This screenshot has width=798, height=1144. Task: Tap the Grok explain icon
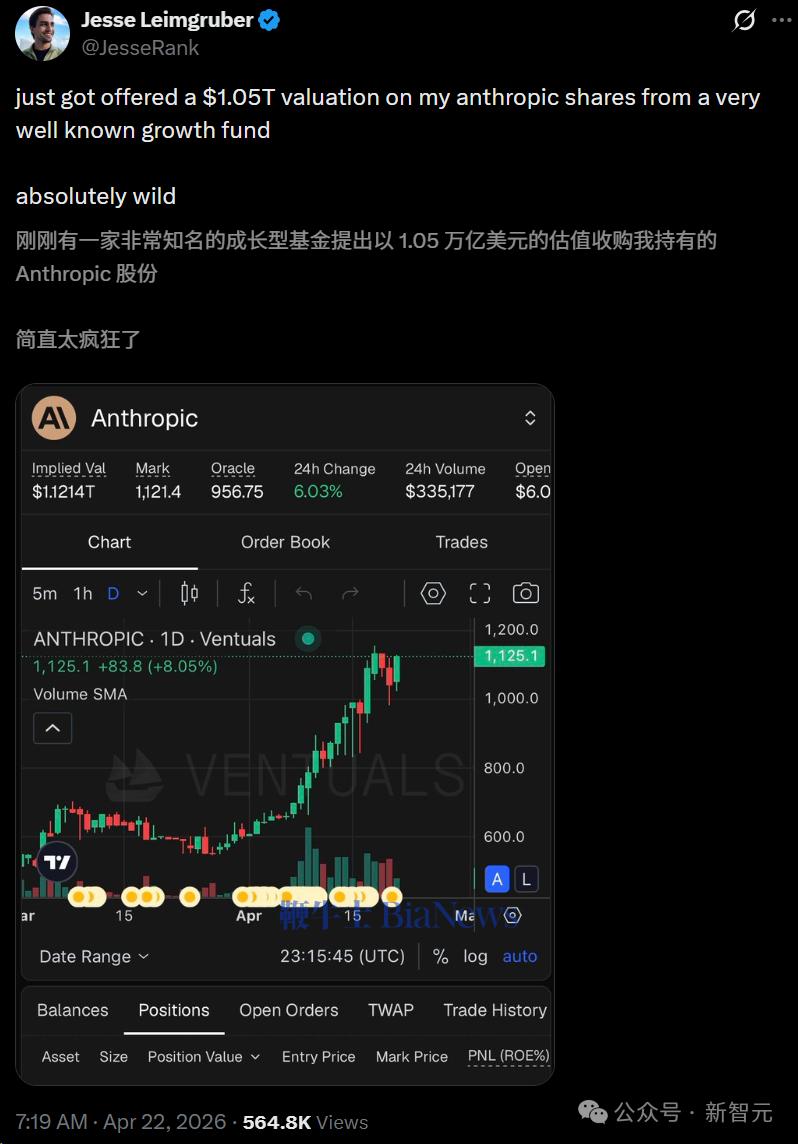(x=744, y=20)
